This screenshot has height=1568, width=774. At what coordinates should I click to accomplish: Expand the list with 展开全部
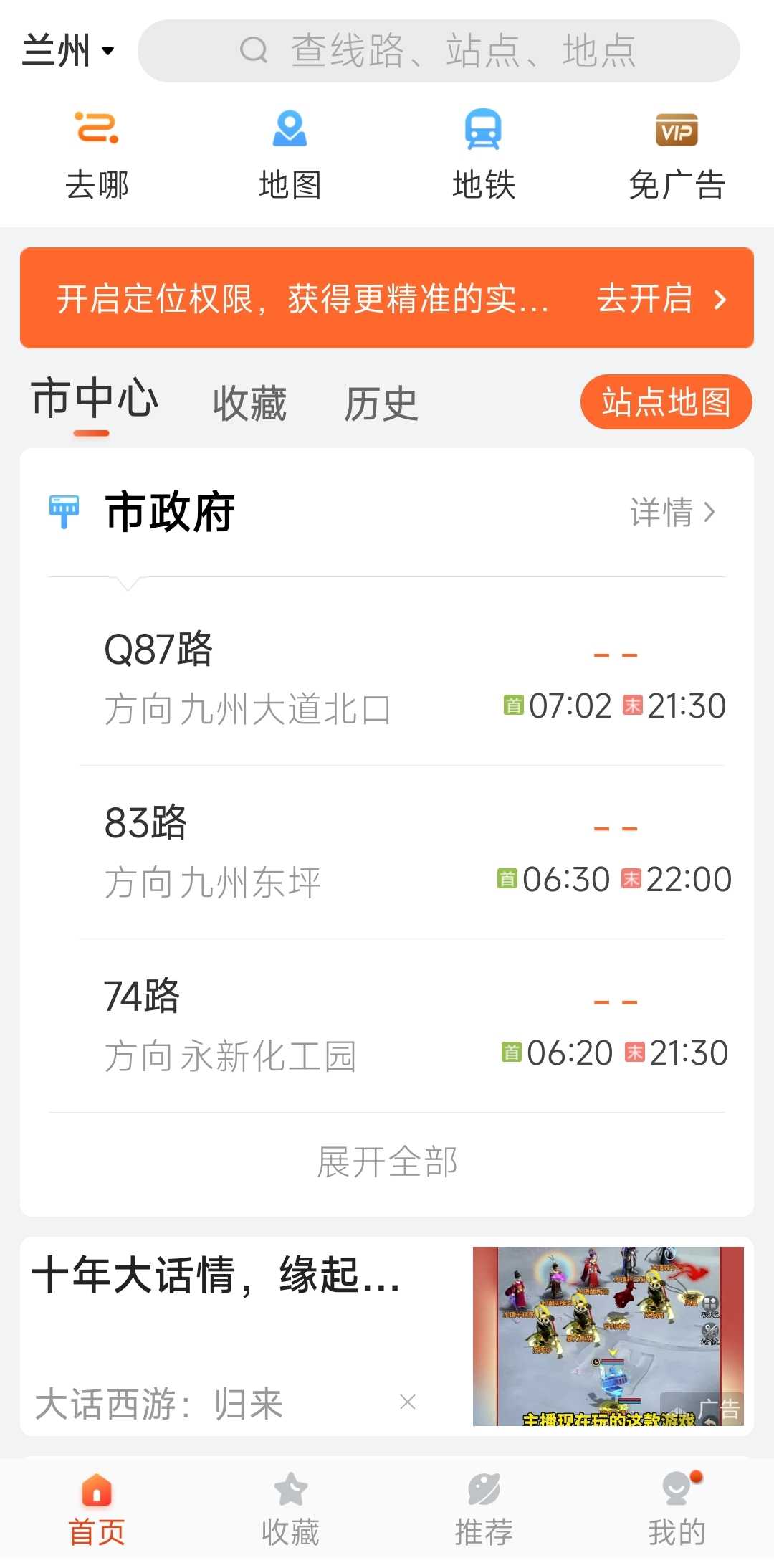point(387,1162)
